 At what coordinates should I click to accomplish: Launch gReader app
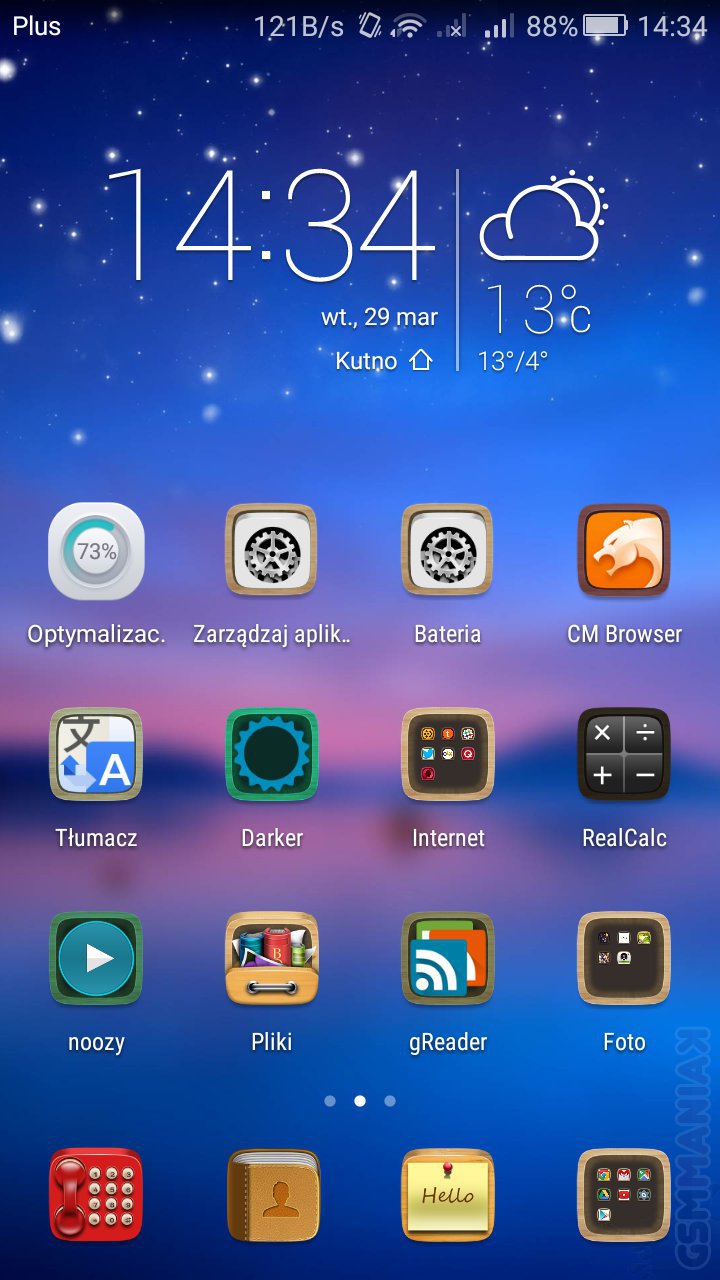(448, 959)
